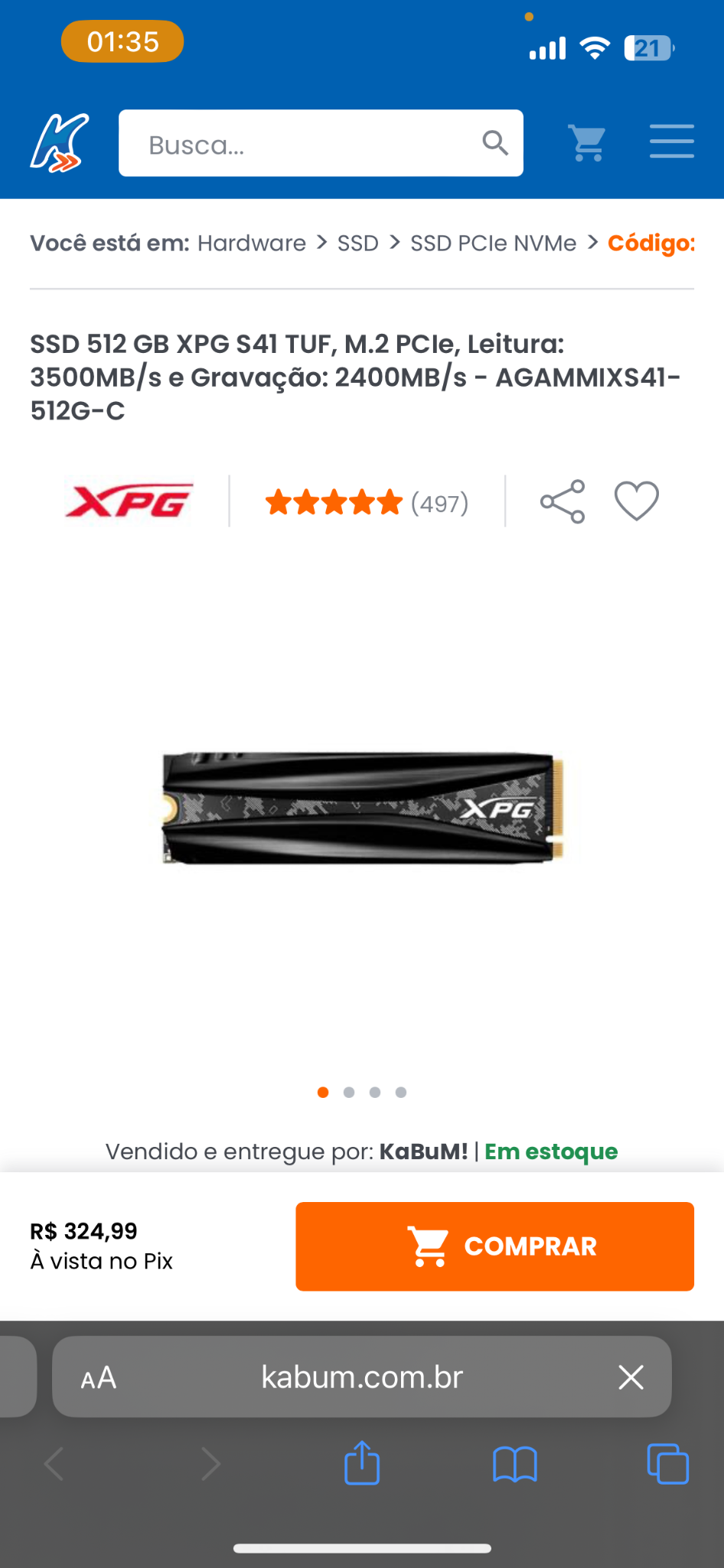724x1568 pixels.
Task: Open Safari bookmarks
Action: pyautogui.click(x=515, y=1465)
